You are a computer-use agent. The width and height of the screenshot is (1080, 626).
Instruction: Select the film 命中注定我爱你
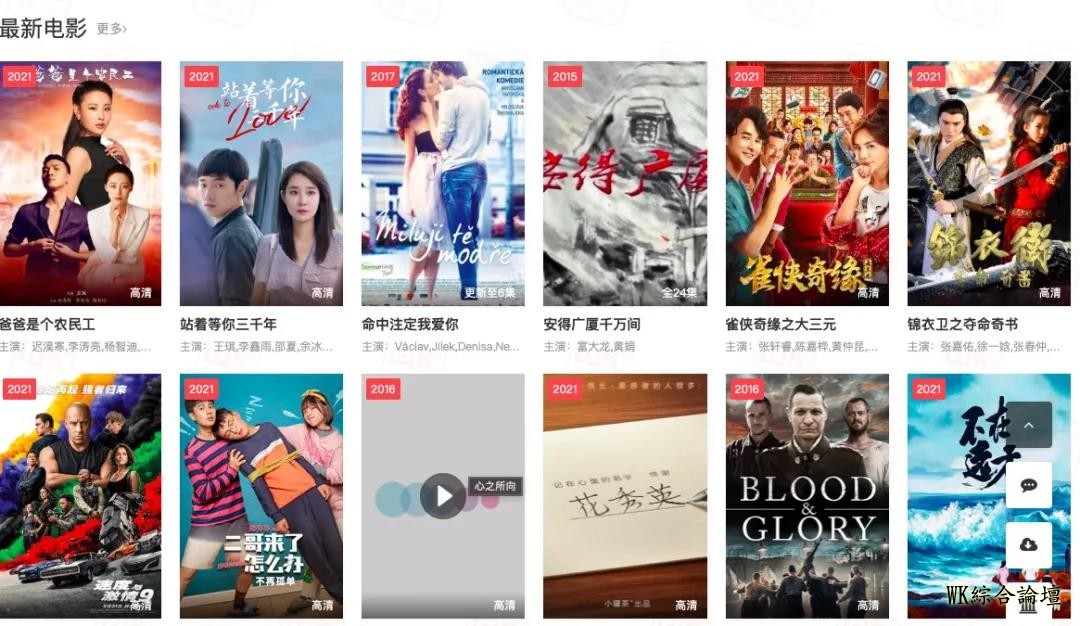point(443,184)
